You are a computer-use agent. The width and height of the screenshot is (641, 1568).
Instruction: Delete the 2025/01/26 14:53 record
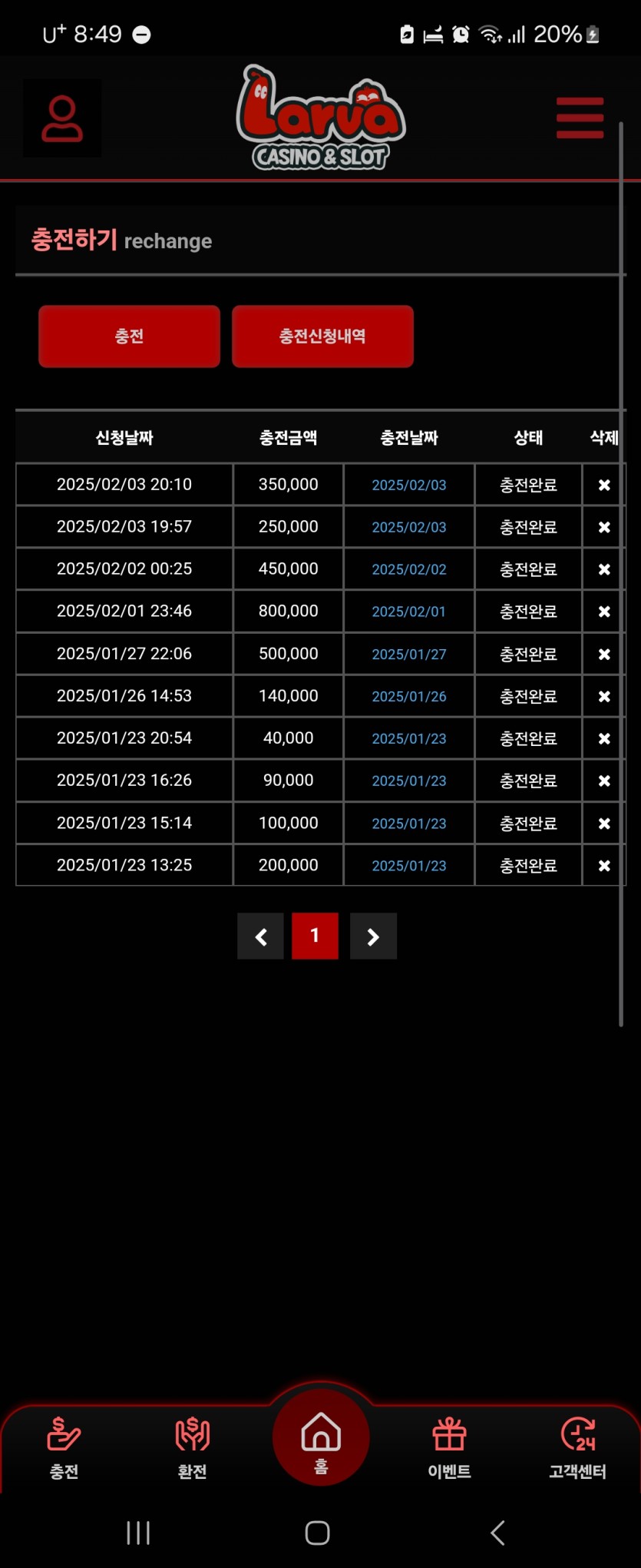point(604,696)
